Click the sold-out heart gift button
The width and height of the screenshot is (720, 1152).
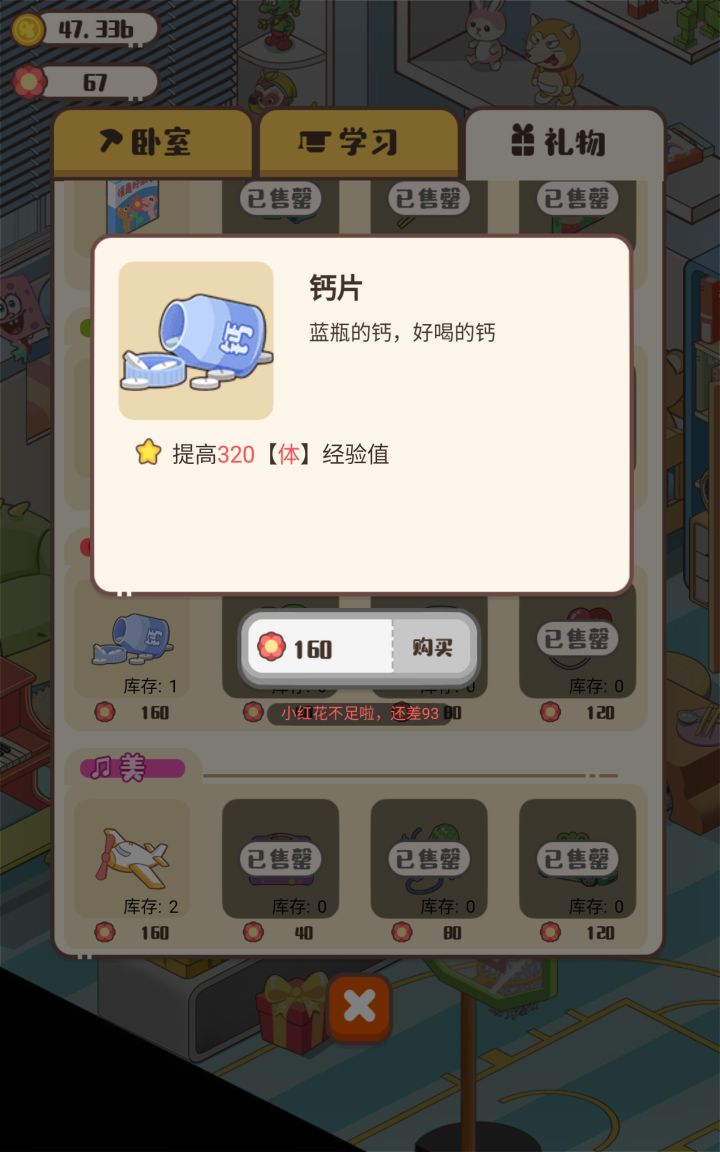[577, 638]
